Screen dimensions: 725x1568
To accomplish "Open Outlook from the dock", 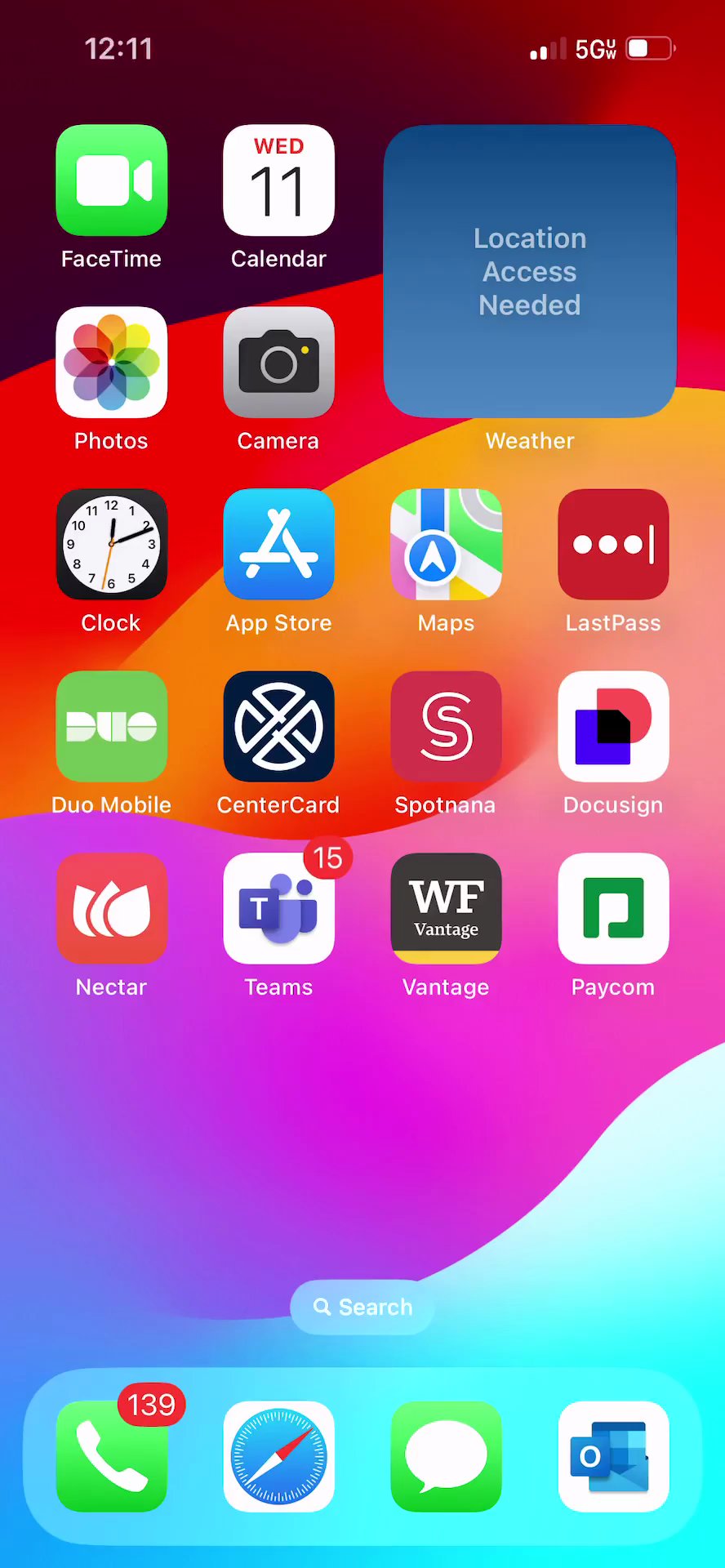I will (x=613, y=1457).
